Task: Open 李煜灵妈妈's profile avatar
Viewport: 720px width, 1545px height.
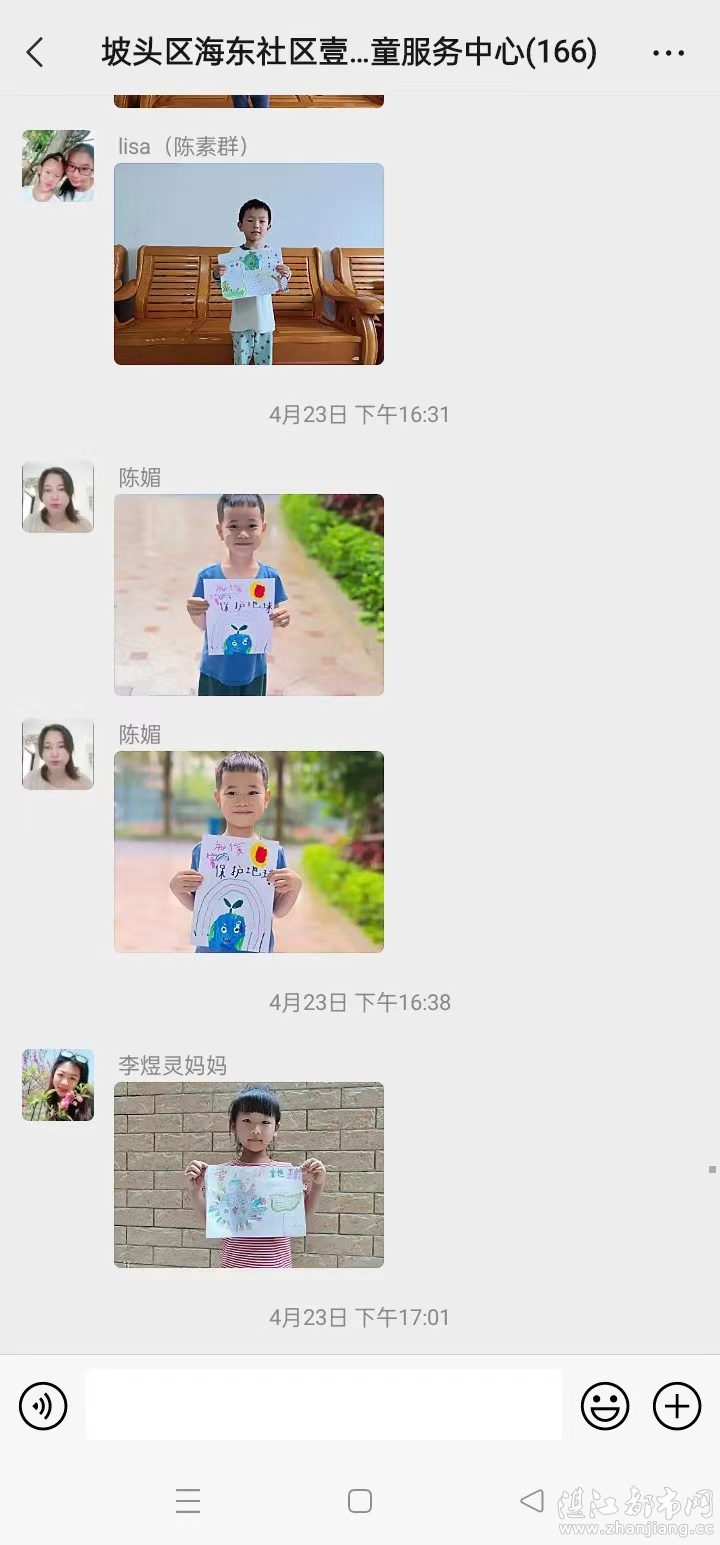Action: point(58,1085)
